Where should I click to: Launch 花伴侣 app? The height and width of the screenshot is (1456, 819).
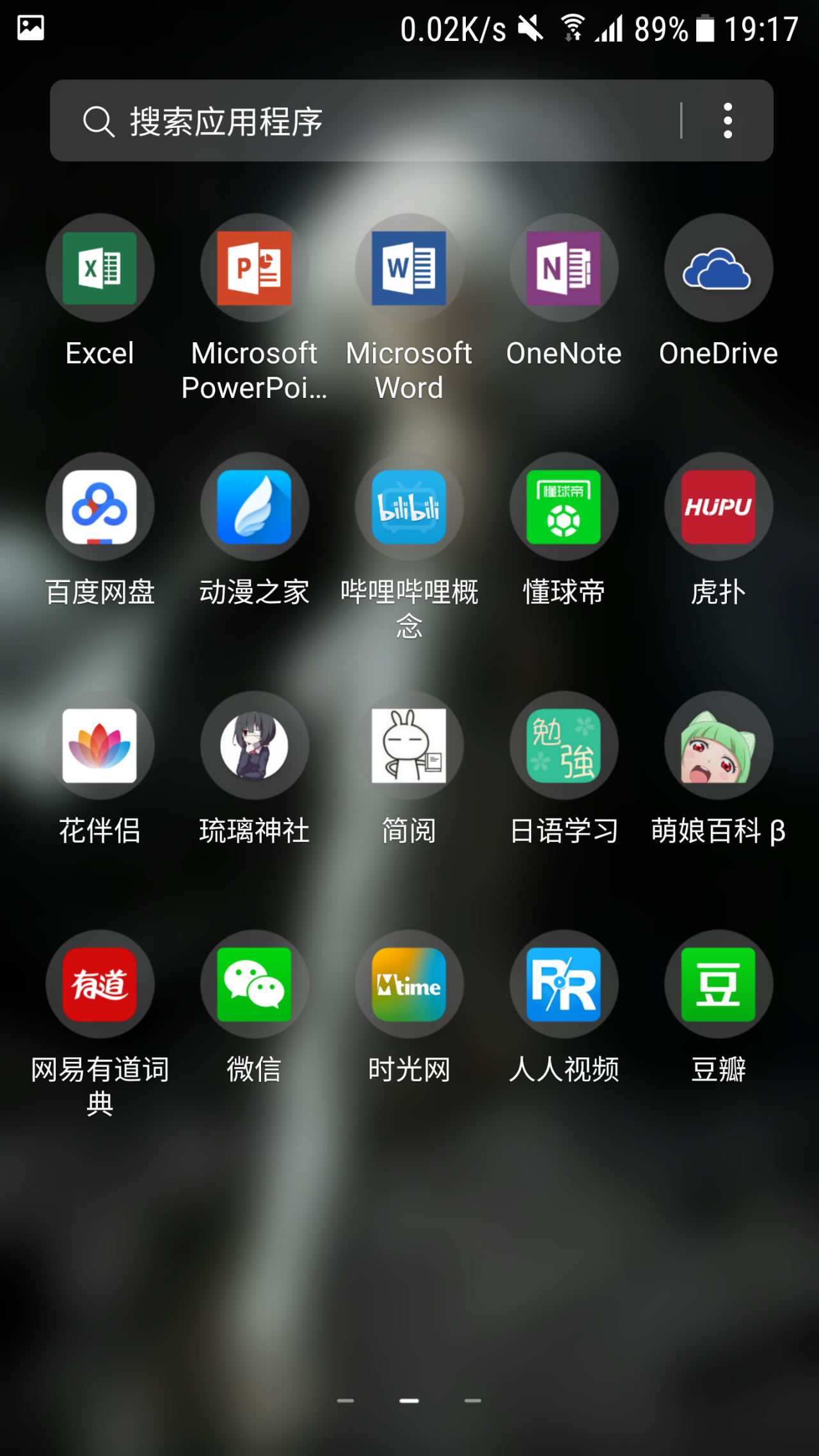click(x=100, y=746)
